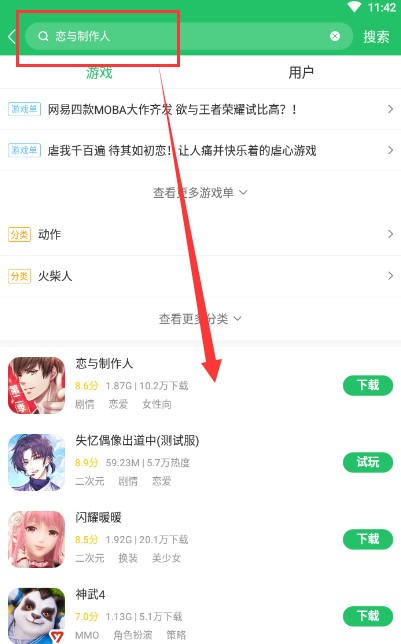Download 神武4
Viewport: 401px width, 644px height.
(368, 616)
